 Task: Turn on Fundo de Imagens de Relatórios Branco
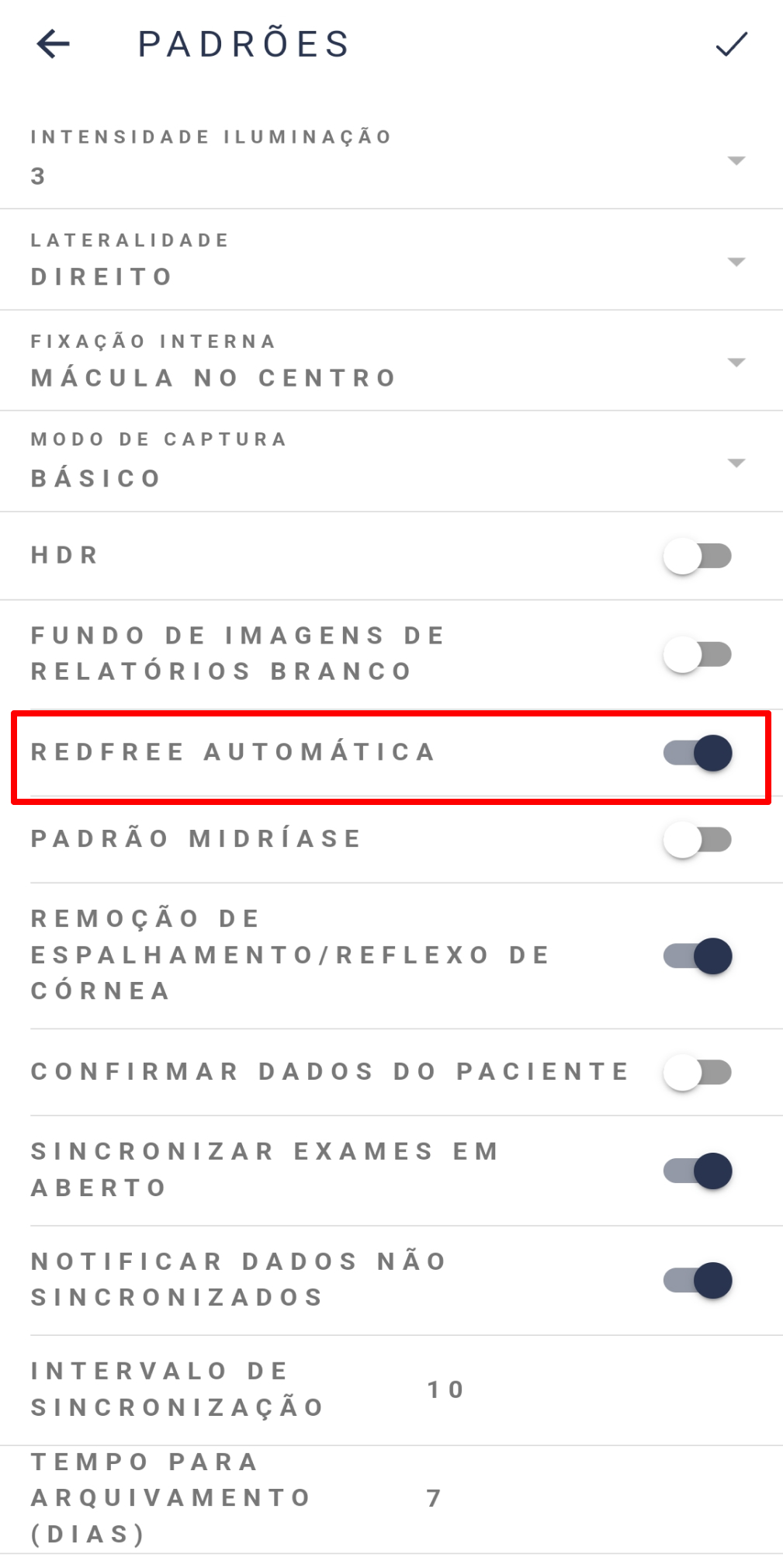coord(697,654)
